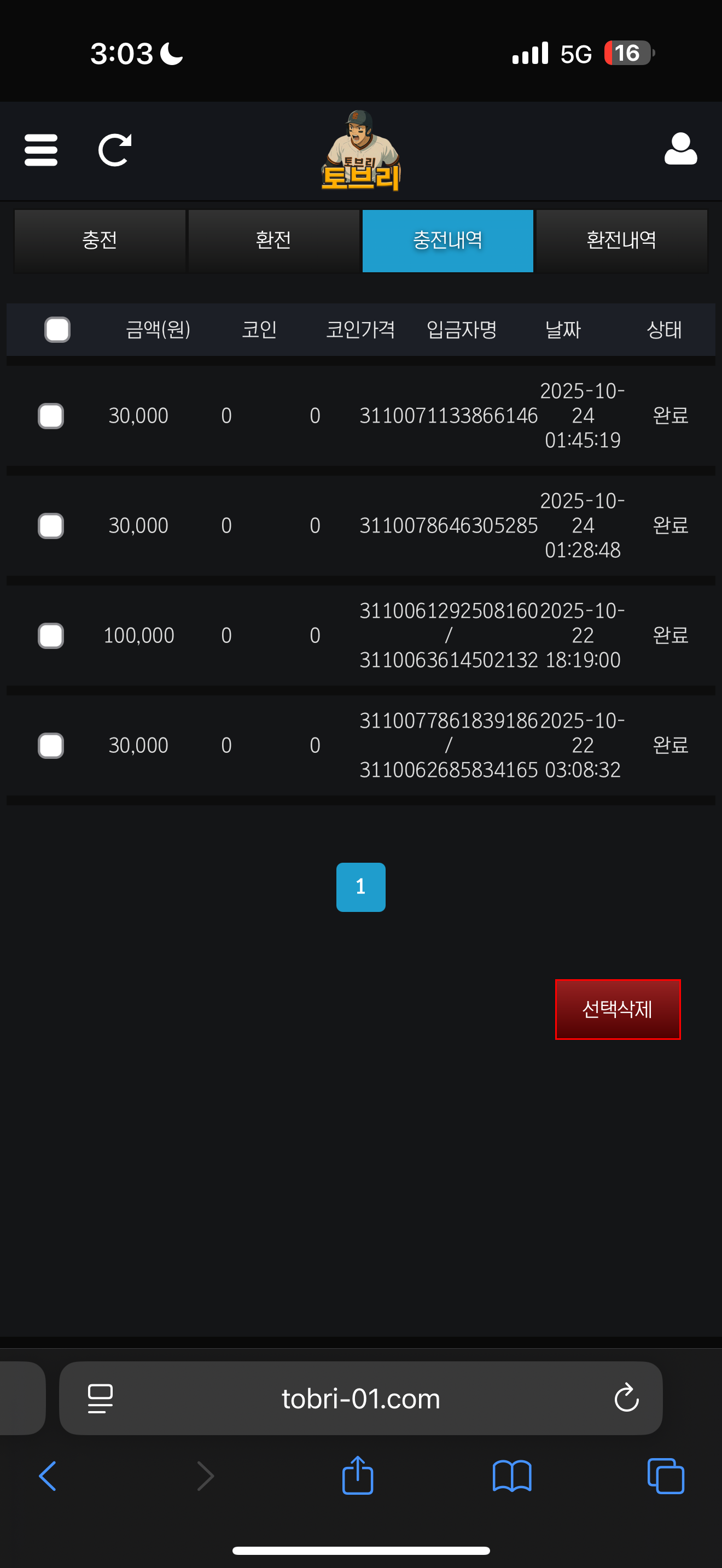Viewport: 722px width, 1568px height.
Task: Open the Safari tabs overview
Action: pos(665,1476)
